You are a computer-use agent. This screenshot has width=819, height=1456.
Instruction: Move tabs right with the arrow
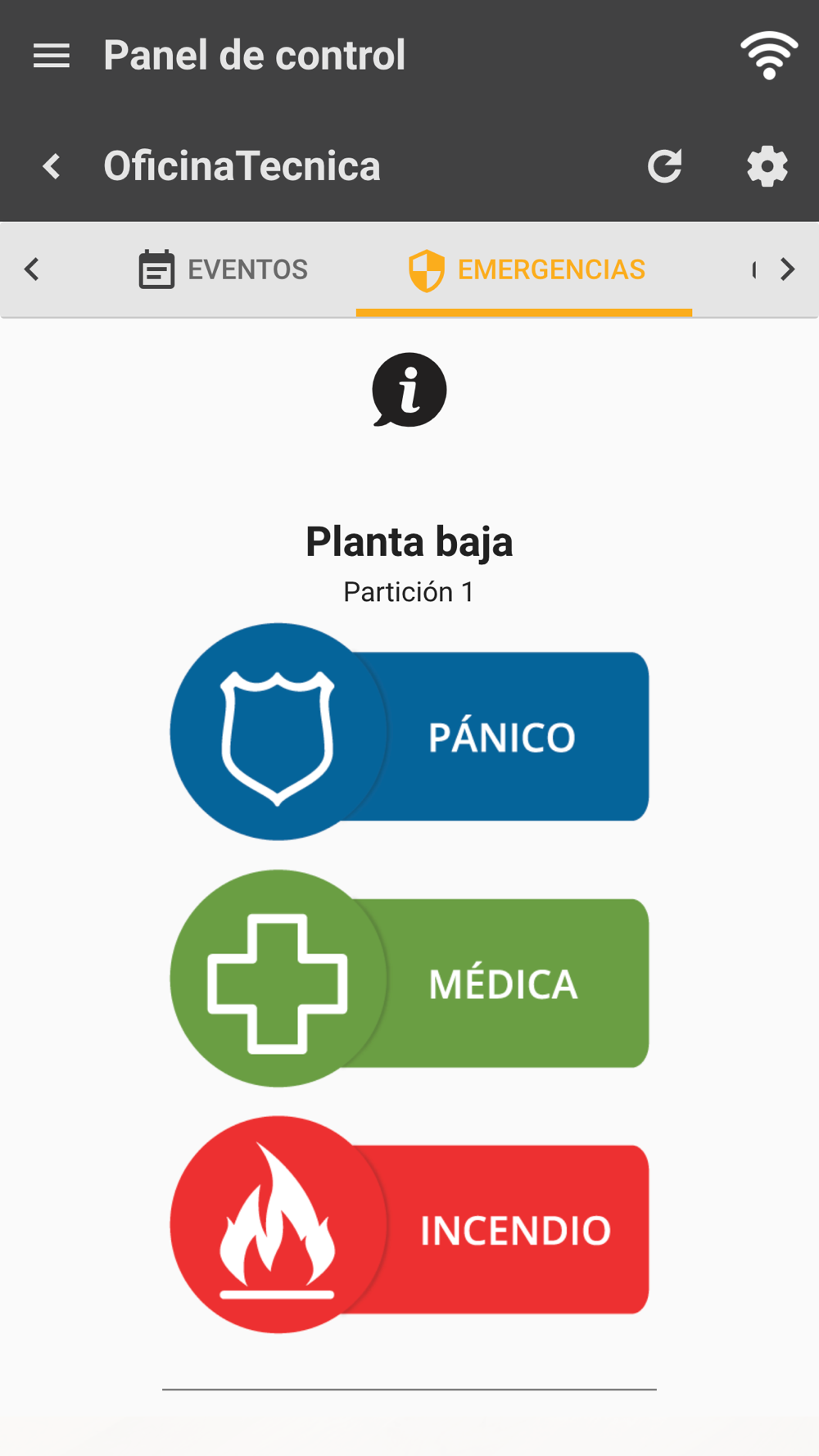787,269
